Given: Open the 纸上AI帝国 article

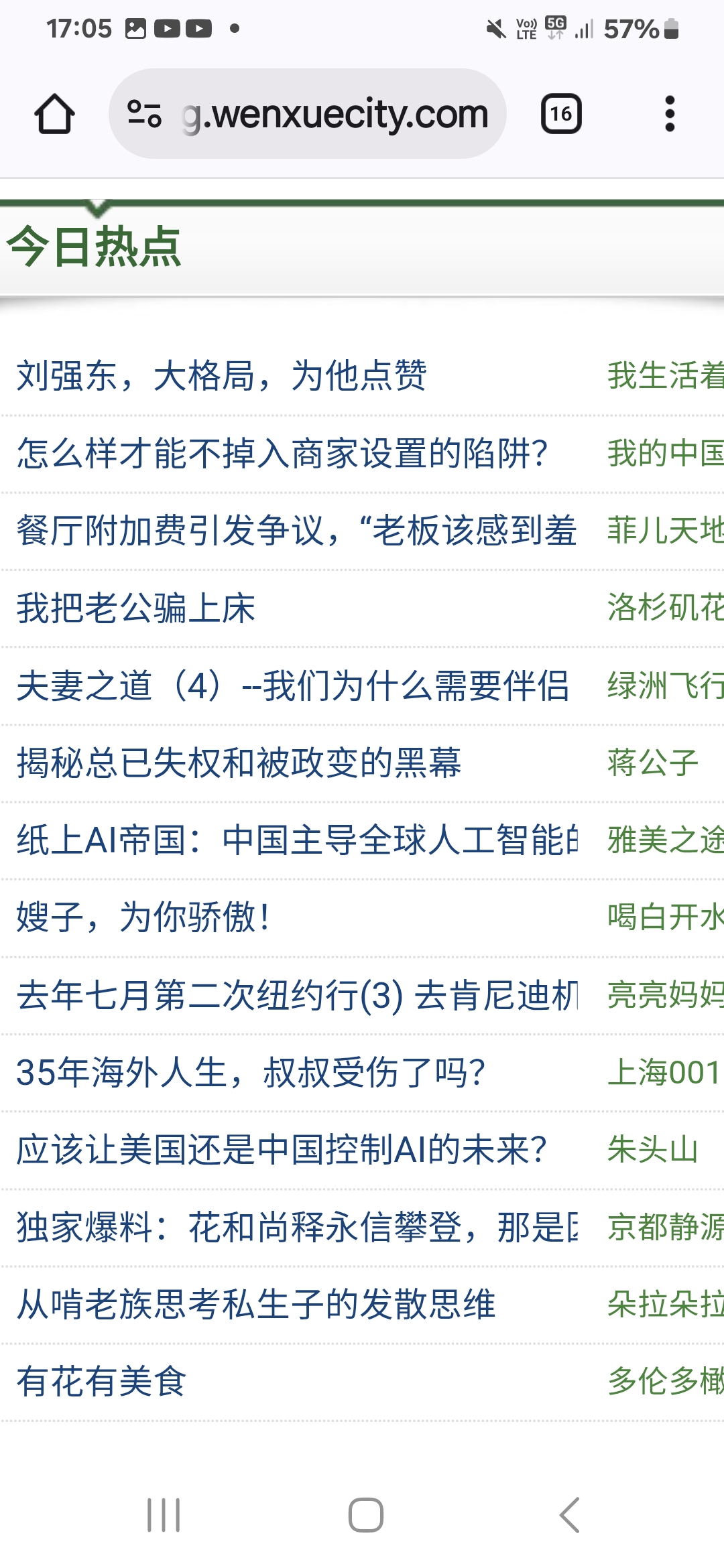Looking at the screenshot, I should coord(296,840).
